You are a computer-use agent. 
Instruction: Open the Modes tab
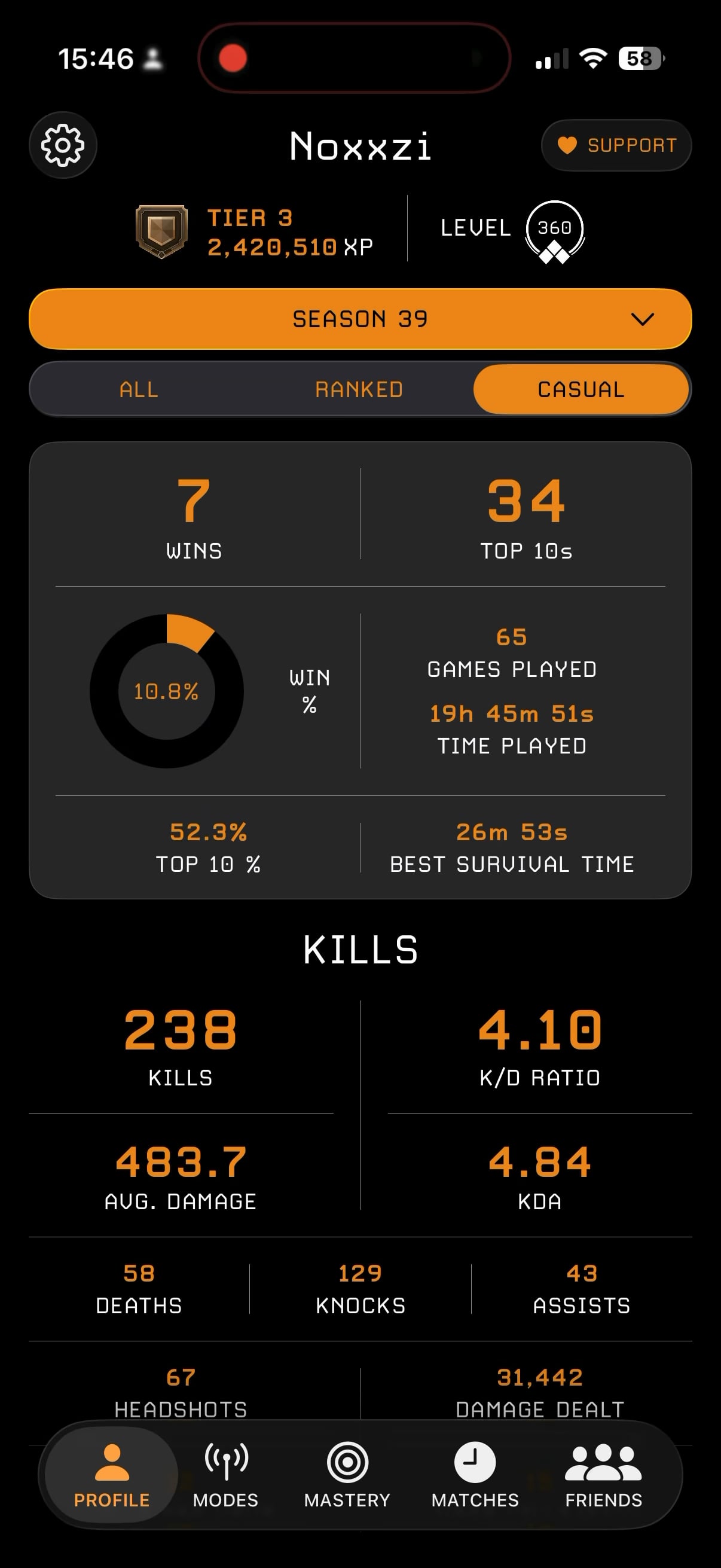[226, 1474]
